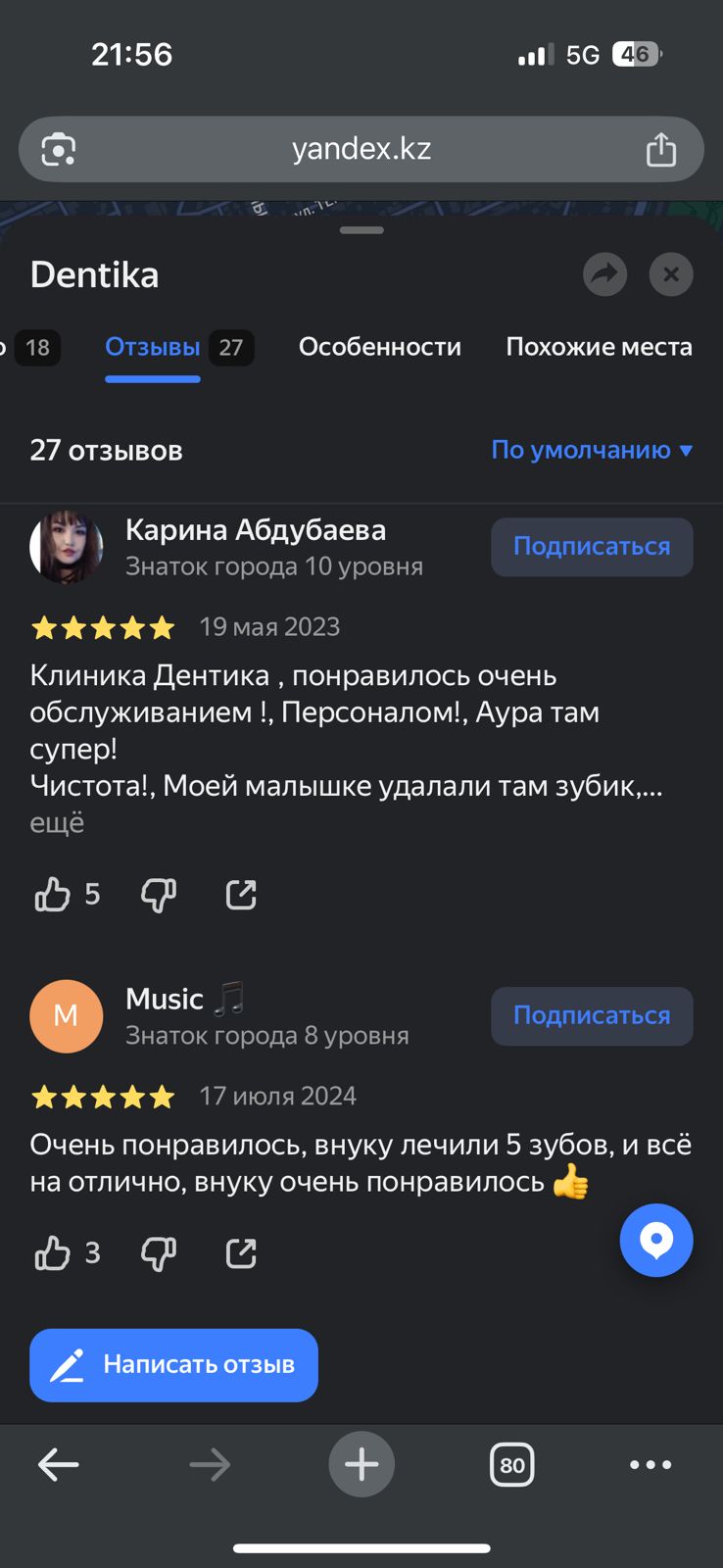The height and width of the screenshot is (1568, 723).
Task: Open Карина Абдубаева's profile picture
Action: pos(67,547)
